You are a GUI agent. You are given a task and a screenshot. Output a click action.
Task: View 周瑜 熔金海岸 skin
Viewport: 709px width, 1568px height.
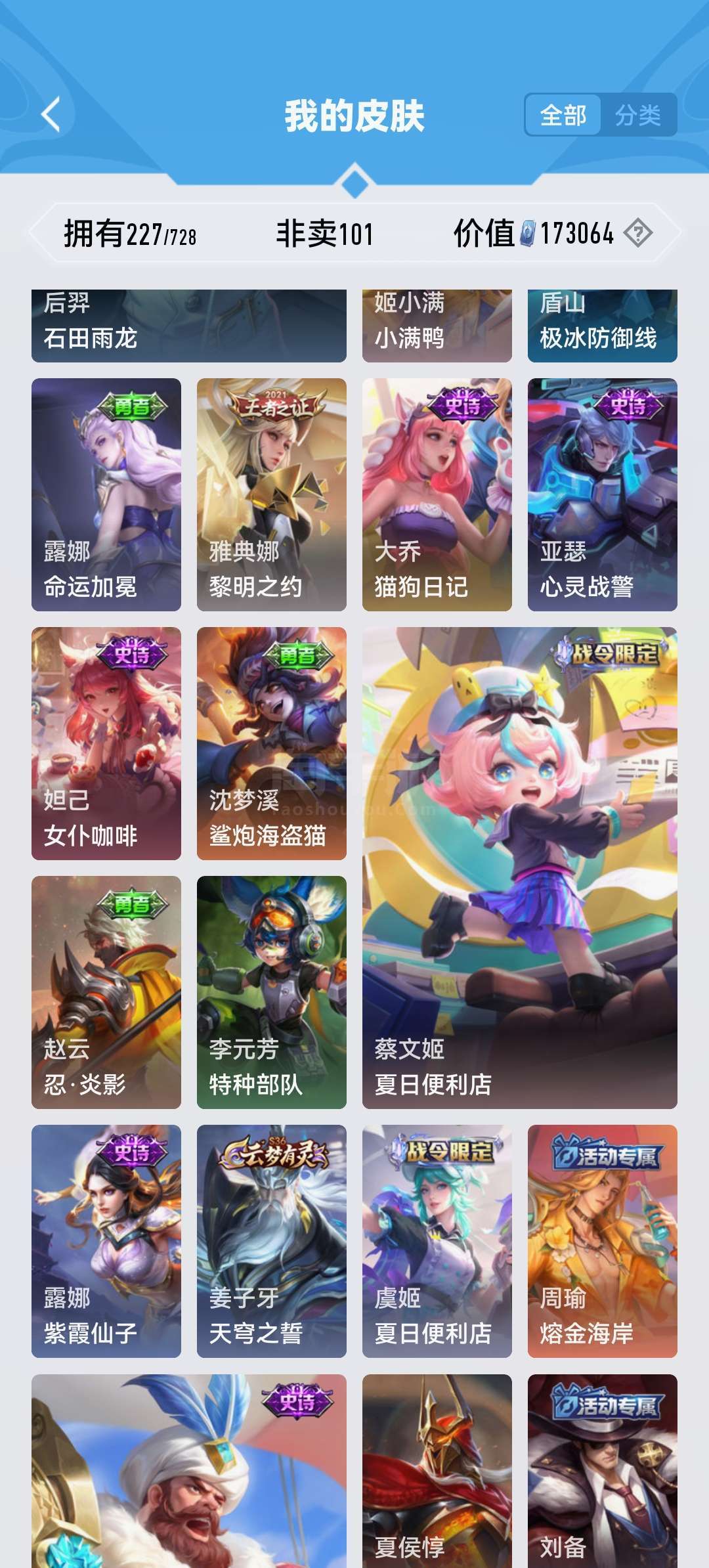click(603, 1241)
